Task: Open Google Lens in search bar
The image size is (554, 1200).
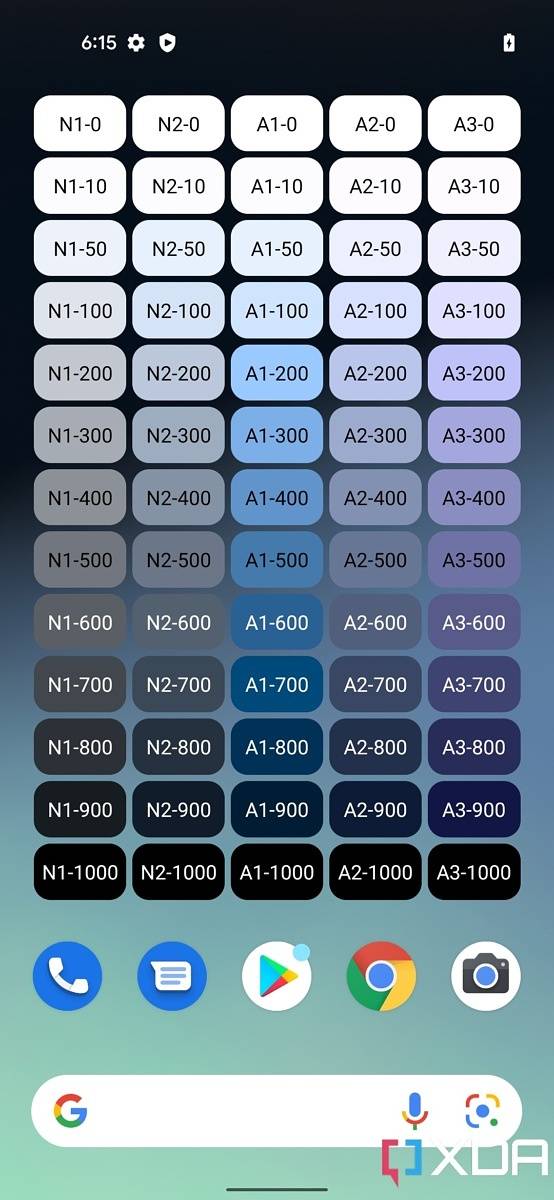Action: pyautogui.click(x=482, y=1111)
